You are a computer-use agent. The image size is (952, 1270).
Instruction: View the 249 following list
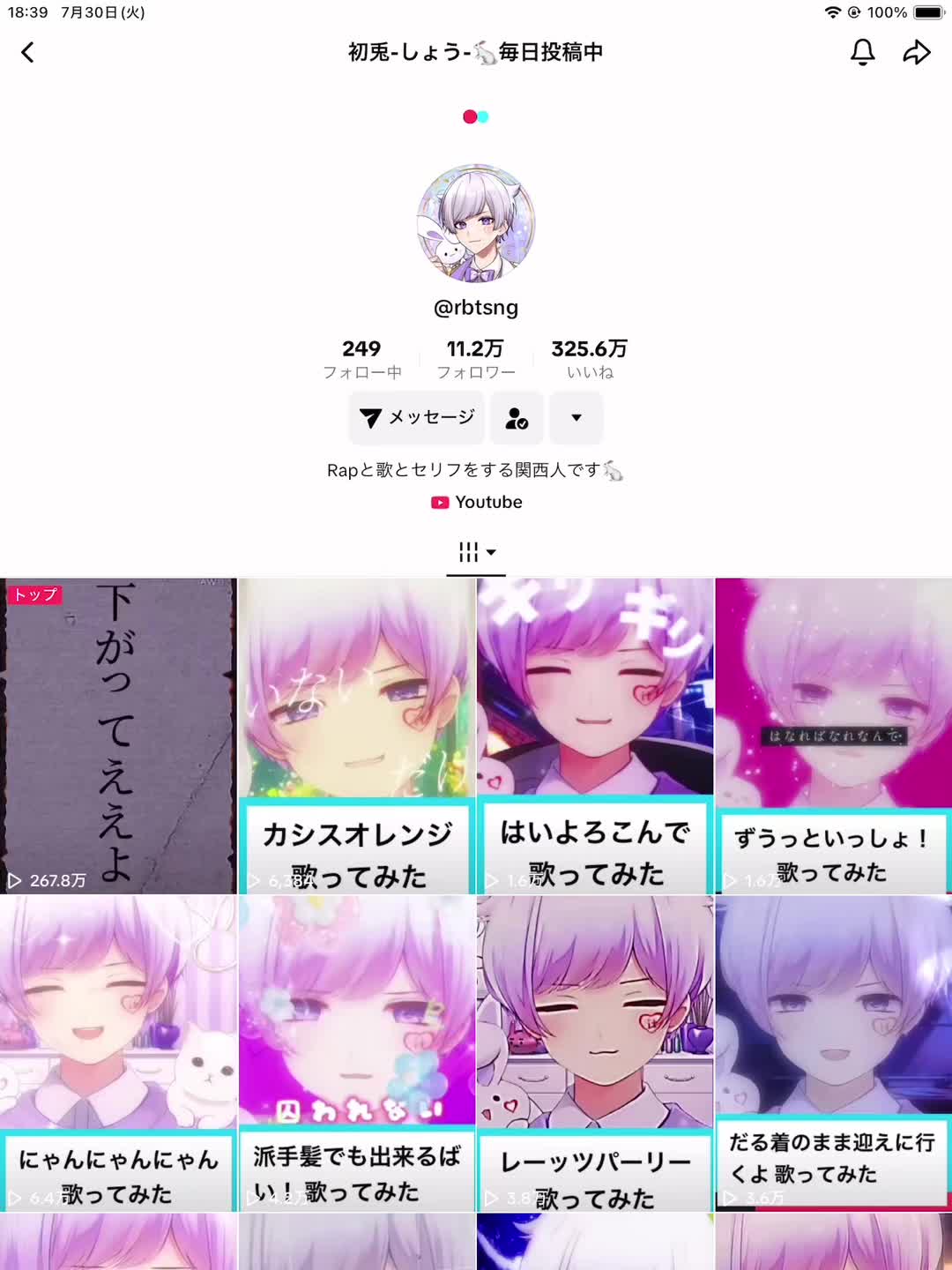[361, 359]
